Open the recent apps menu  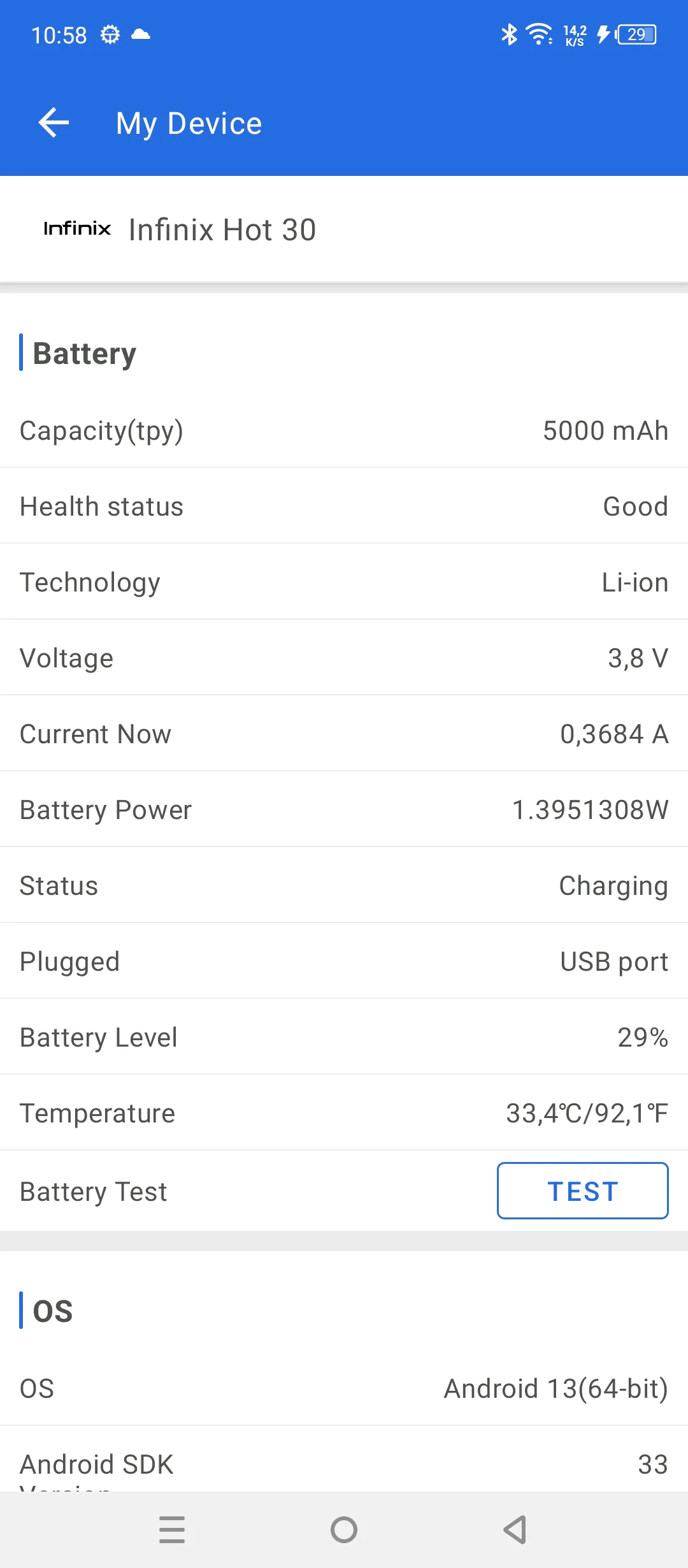pos(172,1530)
